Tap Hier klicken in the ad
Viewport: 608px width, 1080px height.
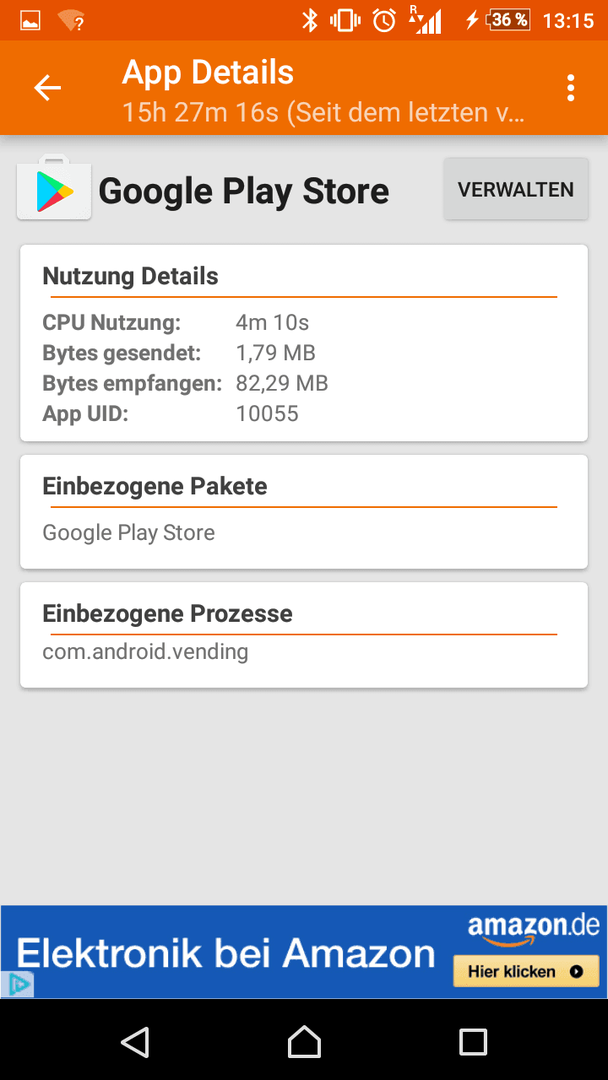pyautogui.click(x=525, y=971)
